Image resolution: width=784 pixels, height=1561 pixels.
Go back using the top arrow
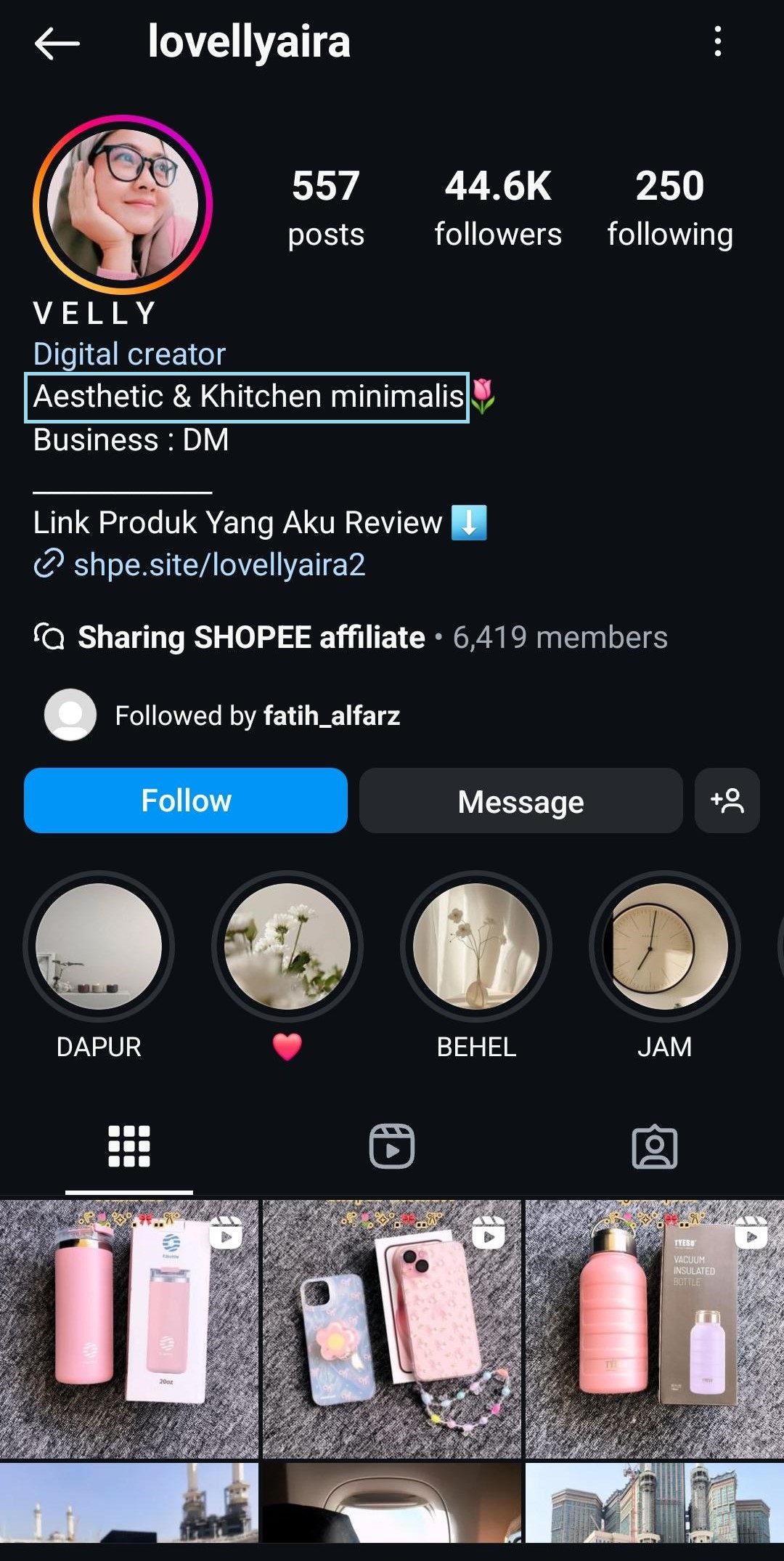pos(57,44)
